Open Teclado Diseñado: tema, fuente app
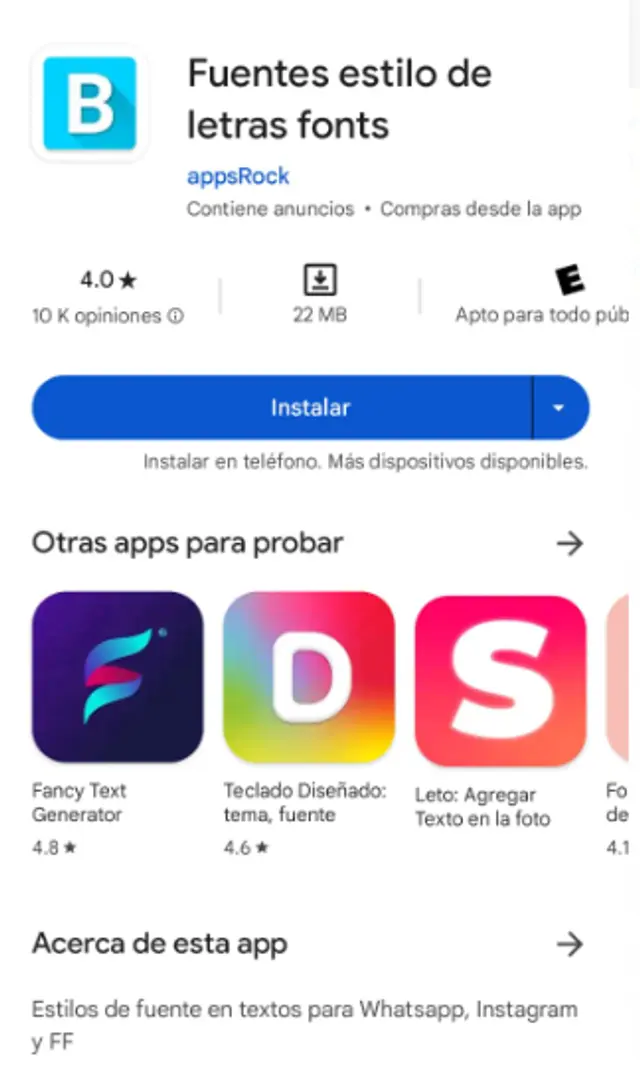 click(x=308, y=677)
